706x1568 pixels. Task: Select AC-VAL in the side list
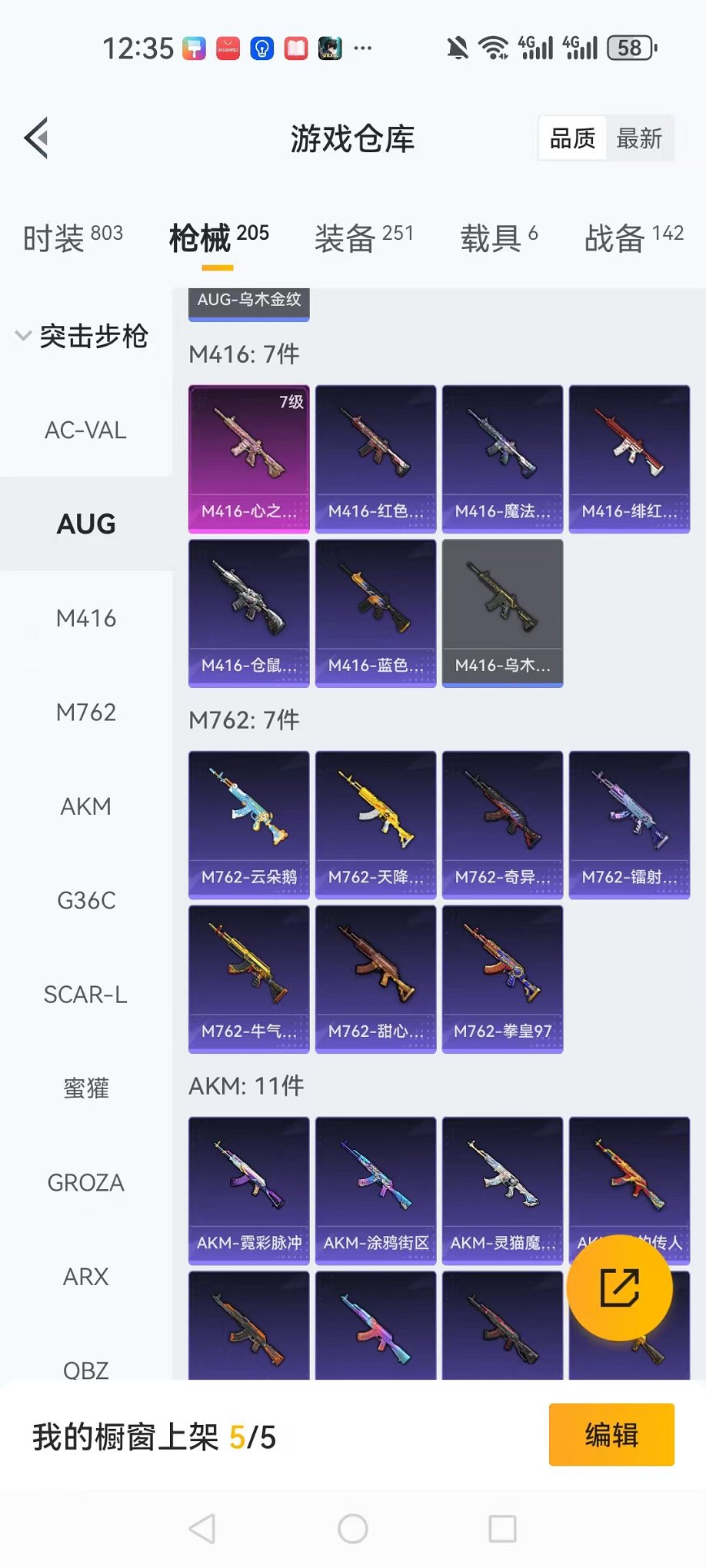pyautogui.click(x=85, y=430)
